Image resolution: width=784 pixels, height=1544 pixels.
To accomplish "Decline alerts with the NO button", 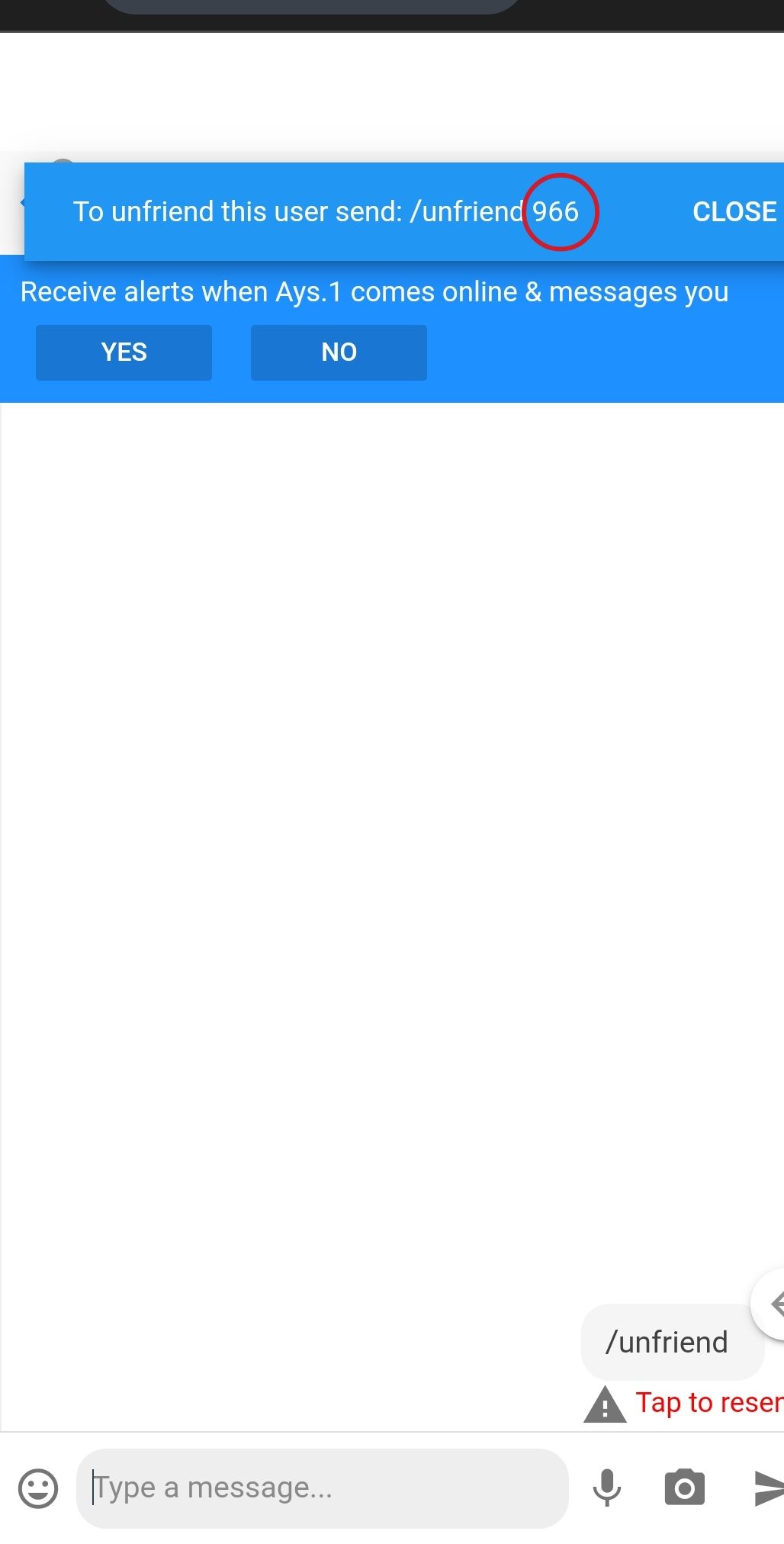I will coord(339,352).
